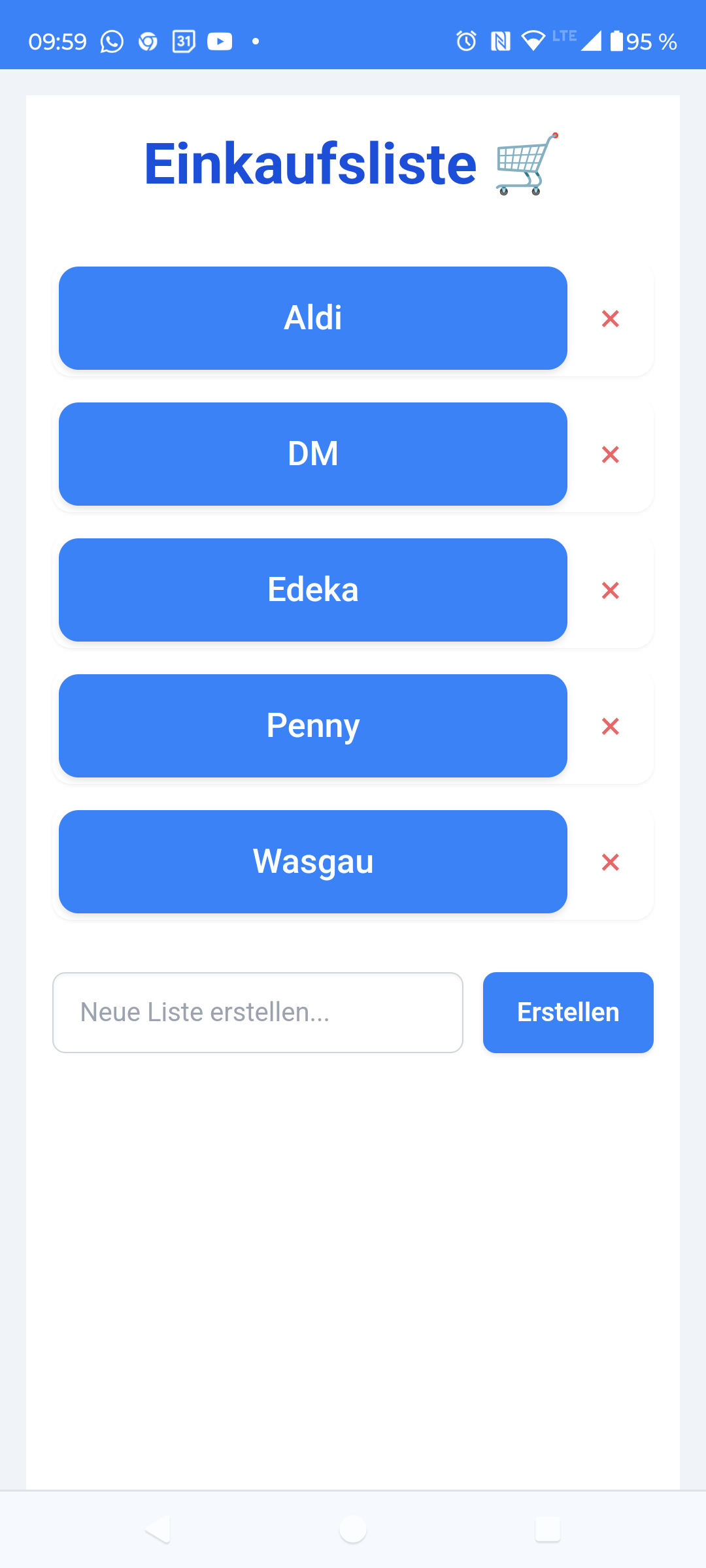Delete the Wasgau list
The width and height of the screenshot is (706, 1568).
point(610,862)
